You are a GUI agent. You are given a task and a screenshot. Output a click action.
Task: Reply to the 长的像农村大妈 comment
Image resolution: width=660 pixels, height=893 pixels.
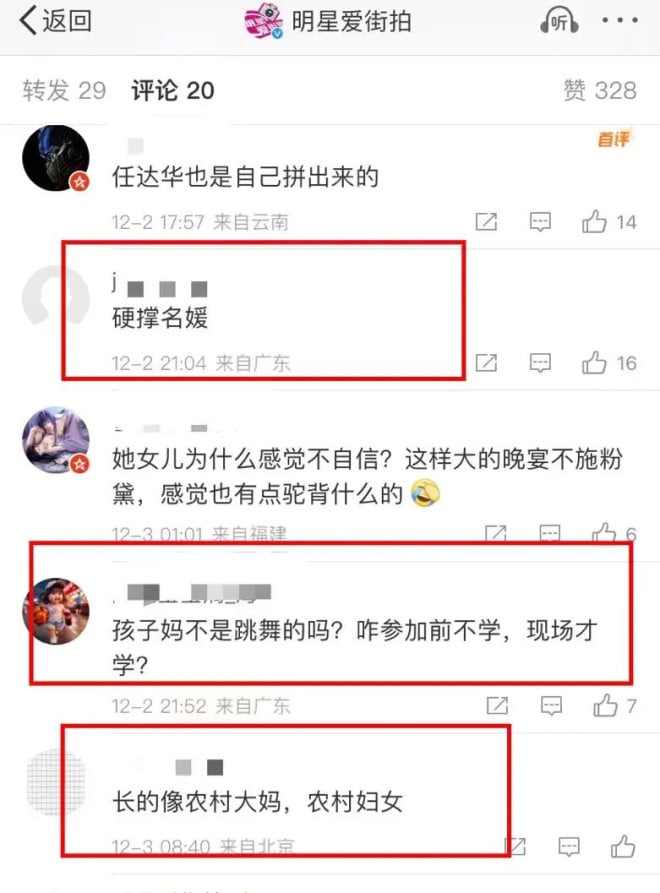(x=567, y=846)
